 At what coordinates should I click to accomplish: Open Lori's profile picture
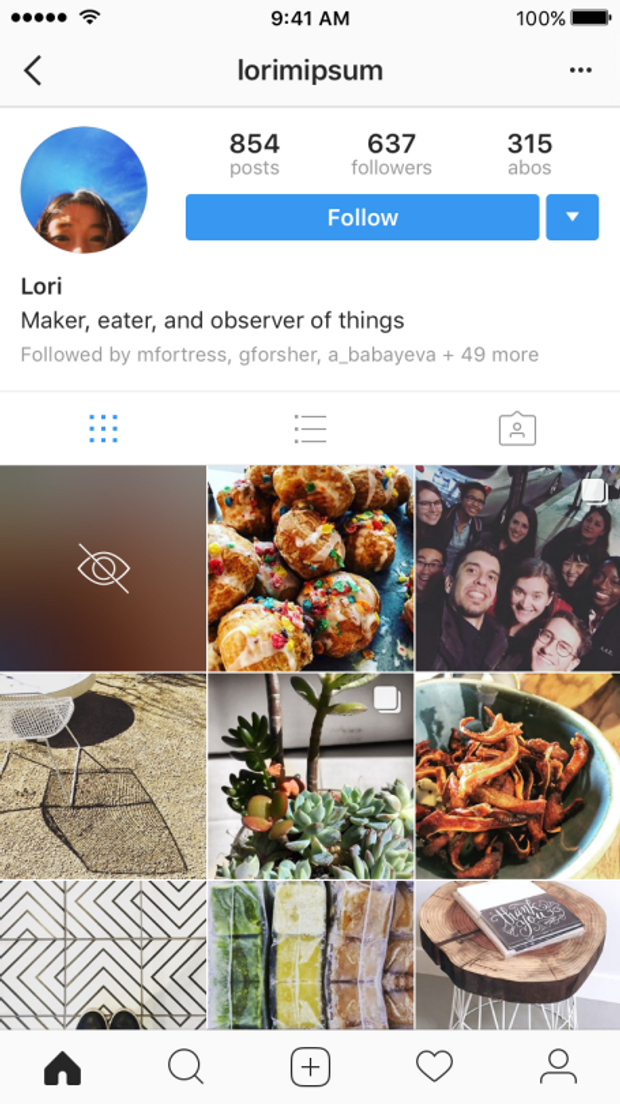point(84,190)
